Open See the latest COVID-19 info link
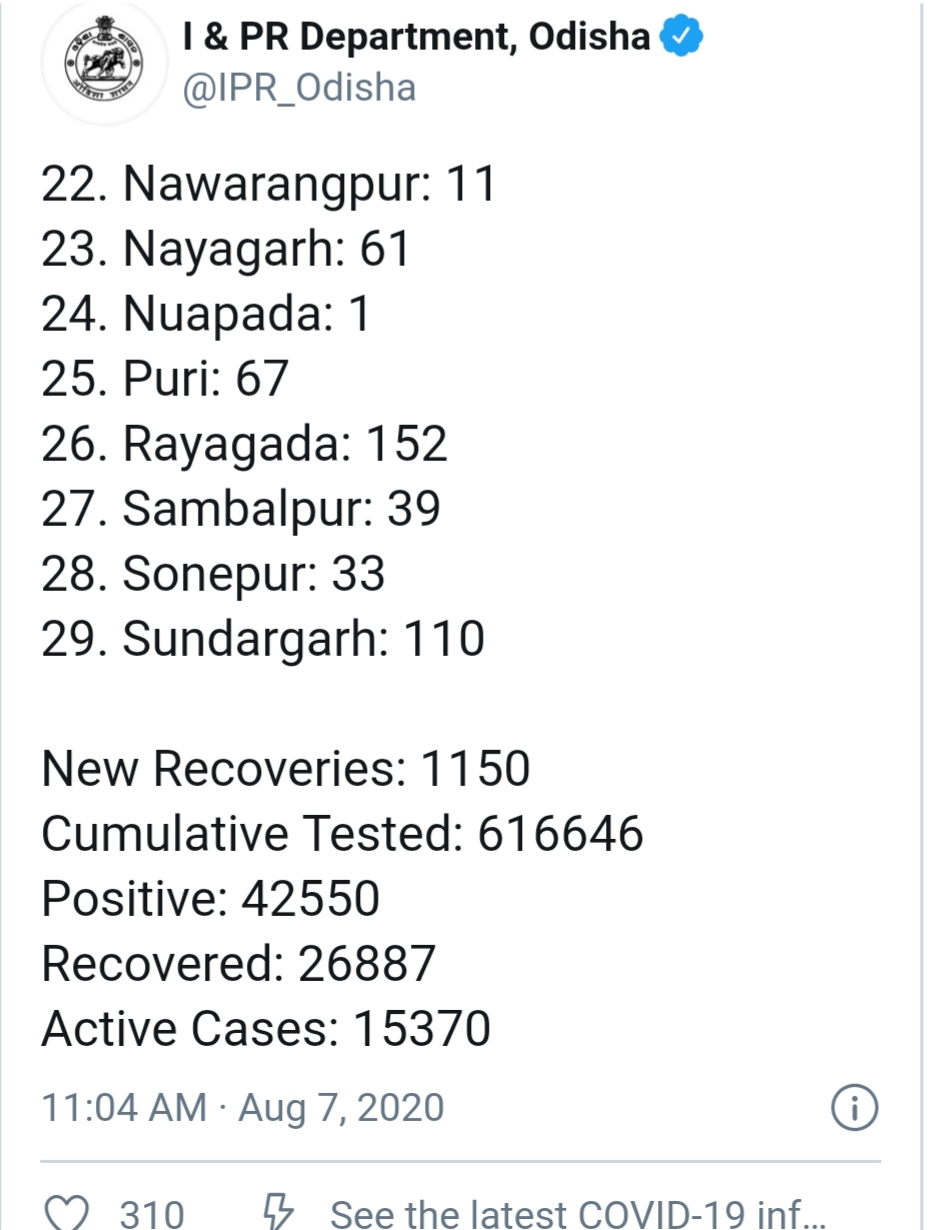The height and width of the screenshot is (1230, 942). [x=576, y=1213]
